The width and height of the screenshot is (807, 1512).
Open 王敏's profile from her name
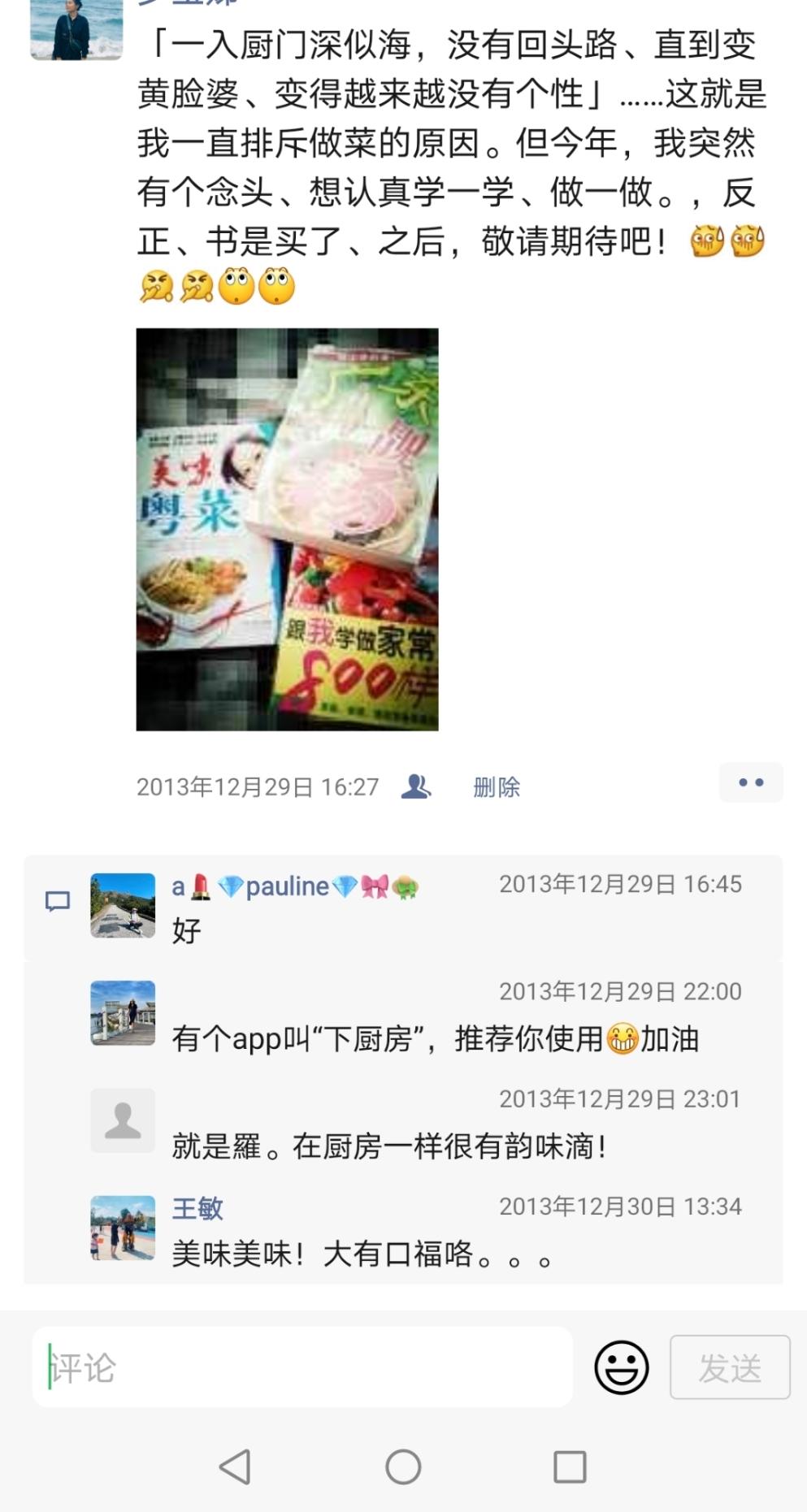click(x=197, y=1208)
